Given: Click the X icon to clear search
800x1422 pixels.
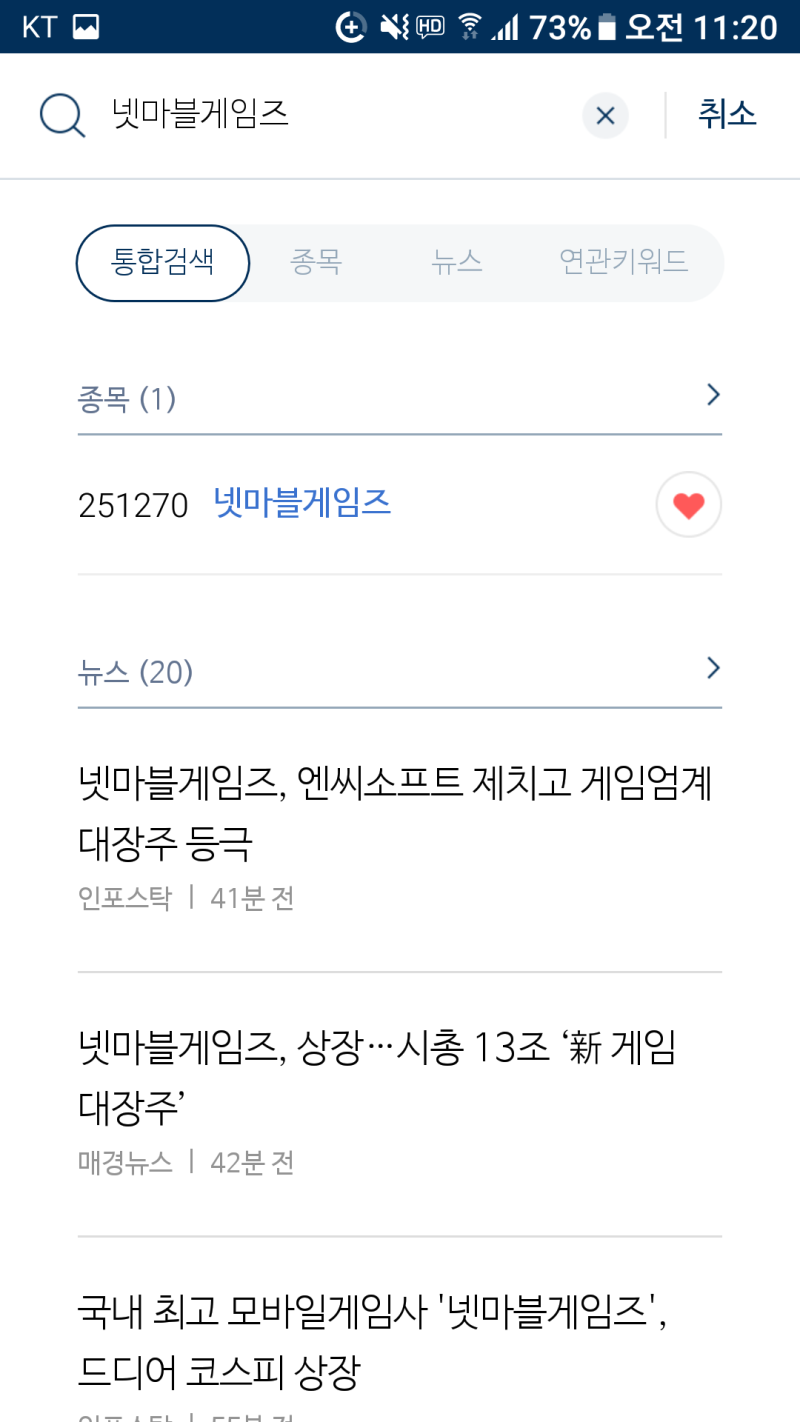Looking at the screenshot, I should tap(605, 115).
